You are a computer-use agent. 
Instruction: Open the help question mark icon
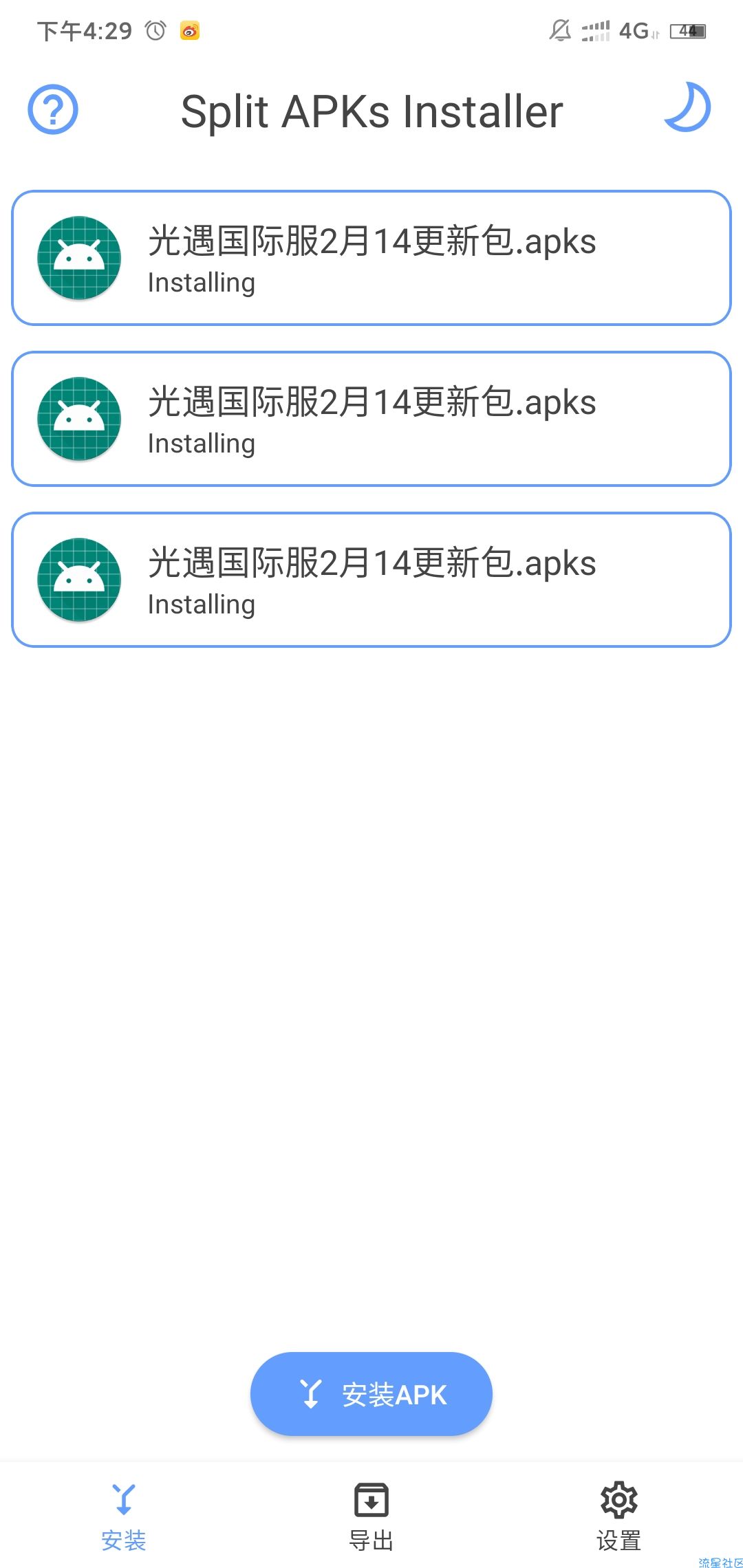[53, 109]
